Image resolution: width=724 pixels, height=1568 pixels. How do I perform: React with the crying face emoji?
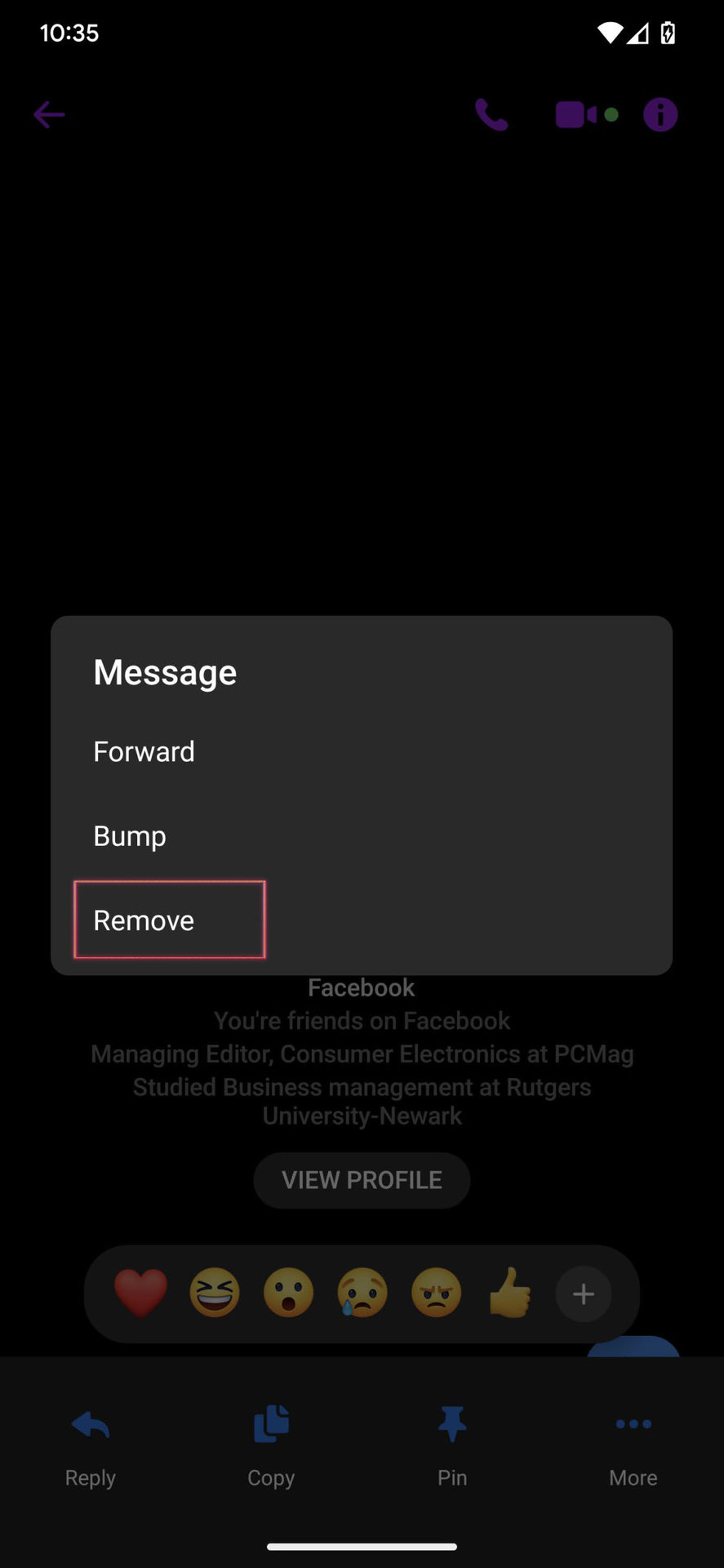pos(362,1294)
